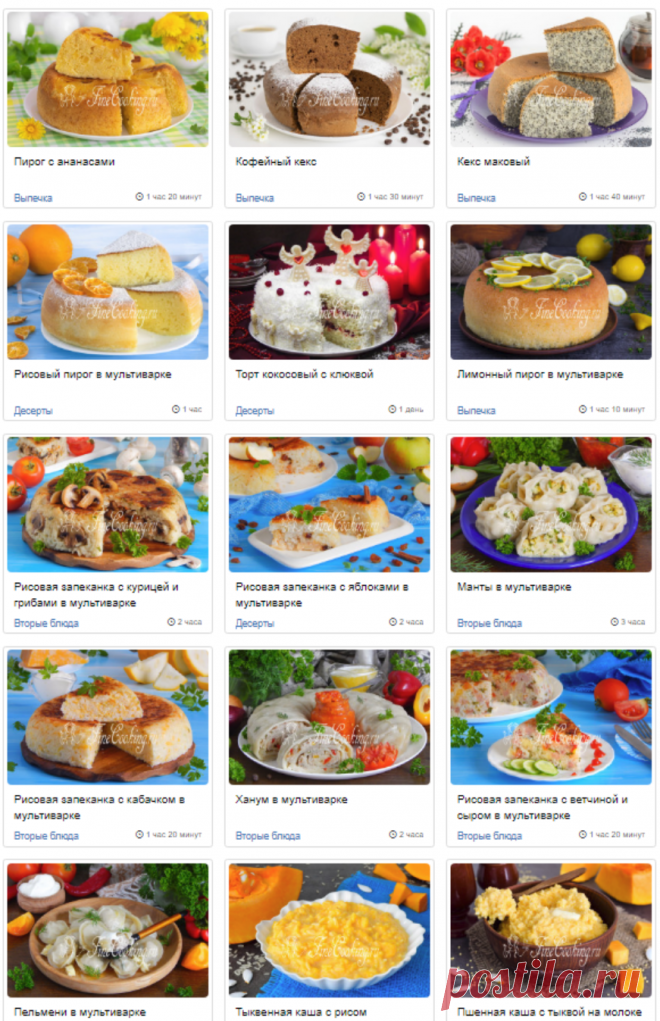Tap Вторые блюда link under Манты
Screen dimensions: 660x1021
489,623
